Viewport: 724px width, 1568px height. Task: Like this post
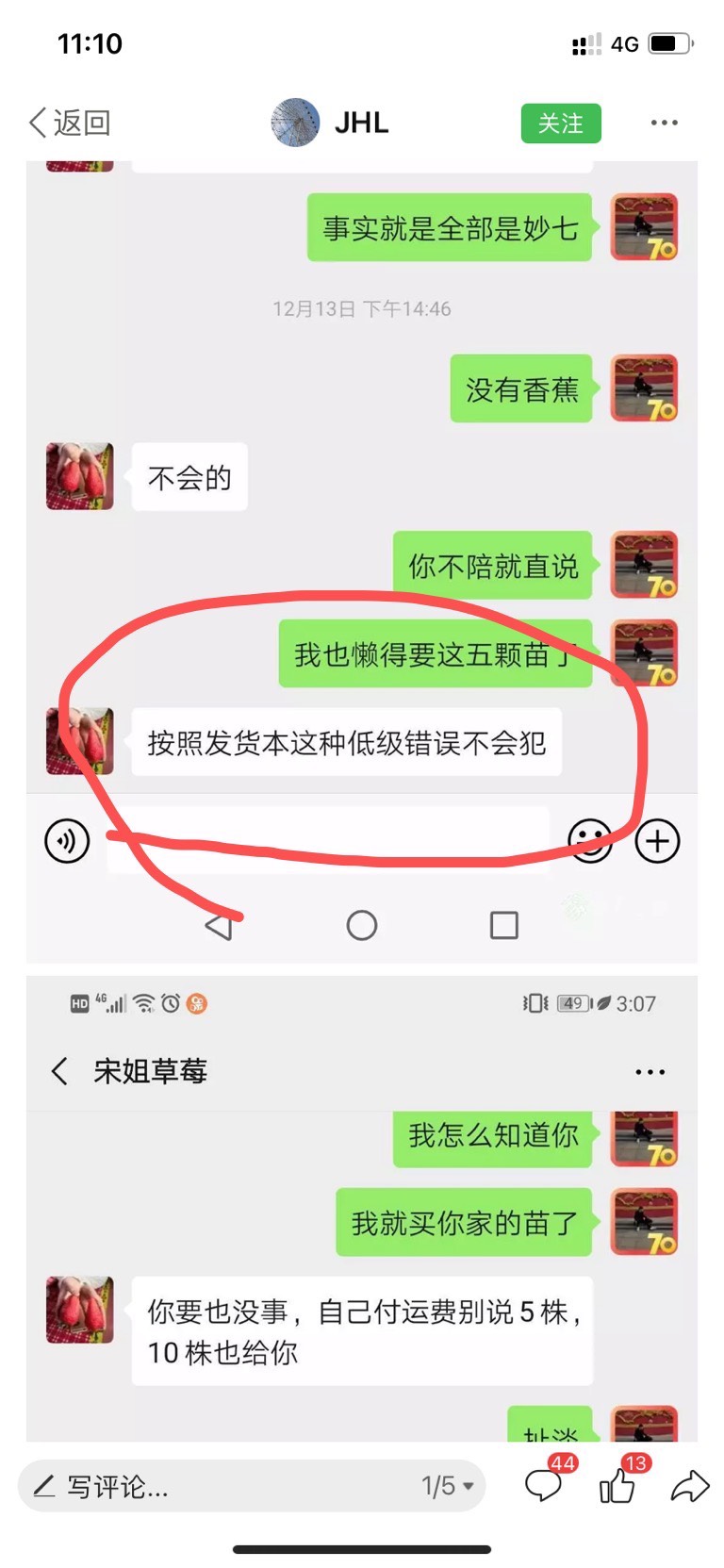tap(618, 1485)
